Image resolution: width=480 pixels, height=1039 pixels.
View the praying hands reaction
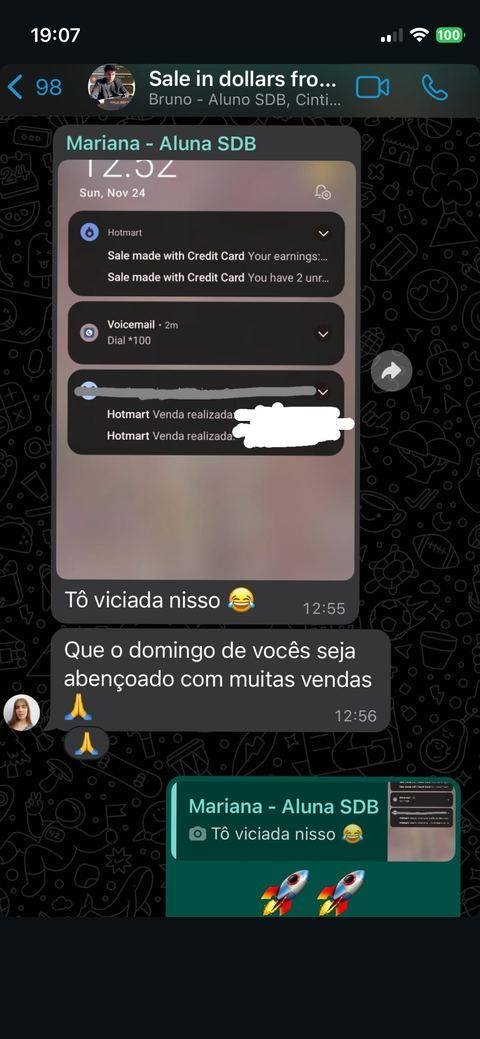tap(87, 743)
